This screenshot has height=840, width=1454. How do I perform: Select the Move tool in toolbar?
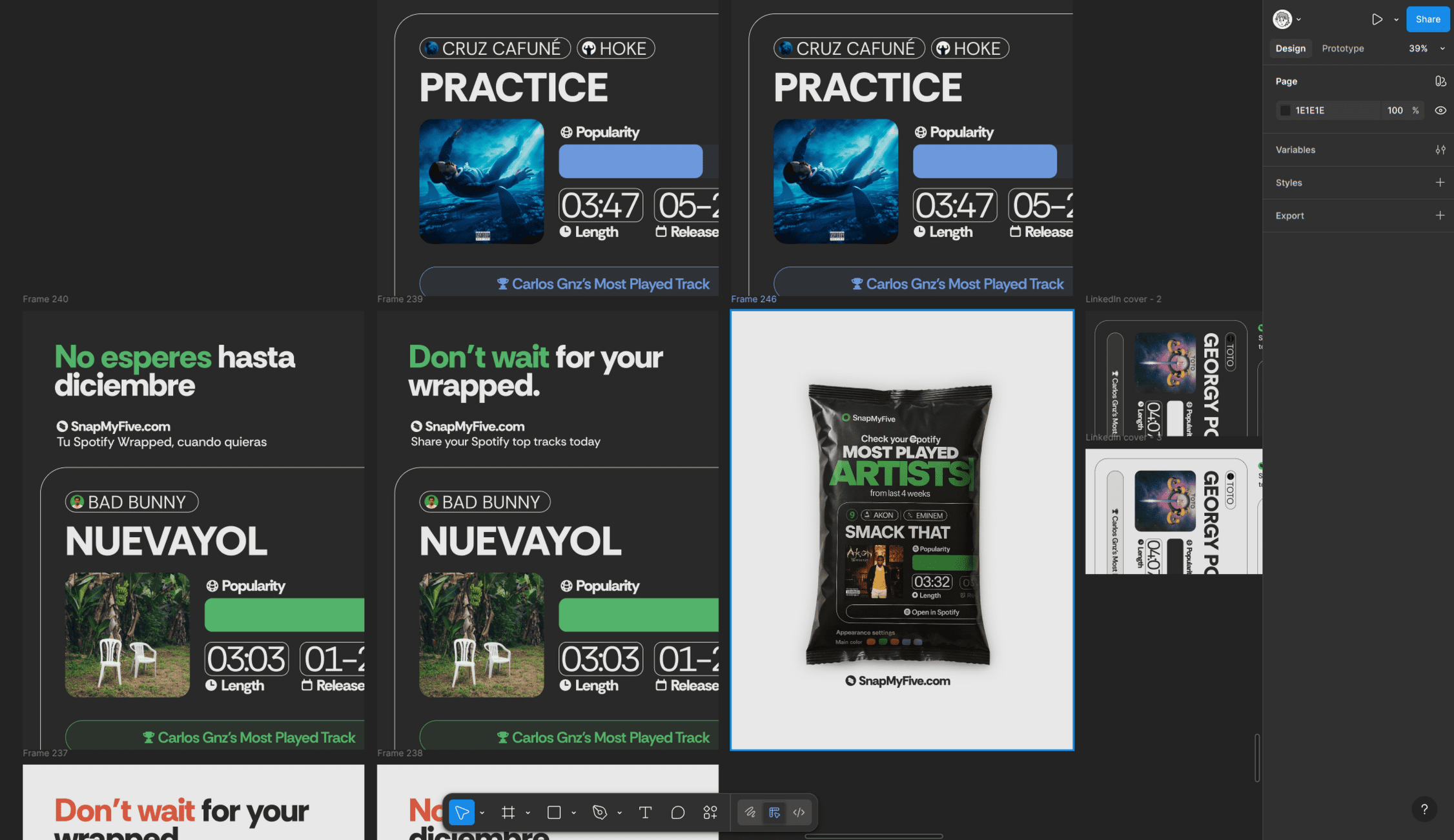click(x=462, y=812)
